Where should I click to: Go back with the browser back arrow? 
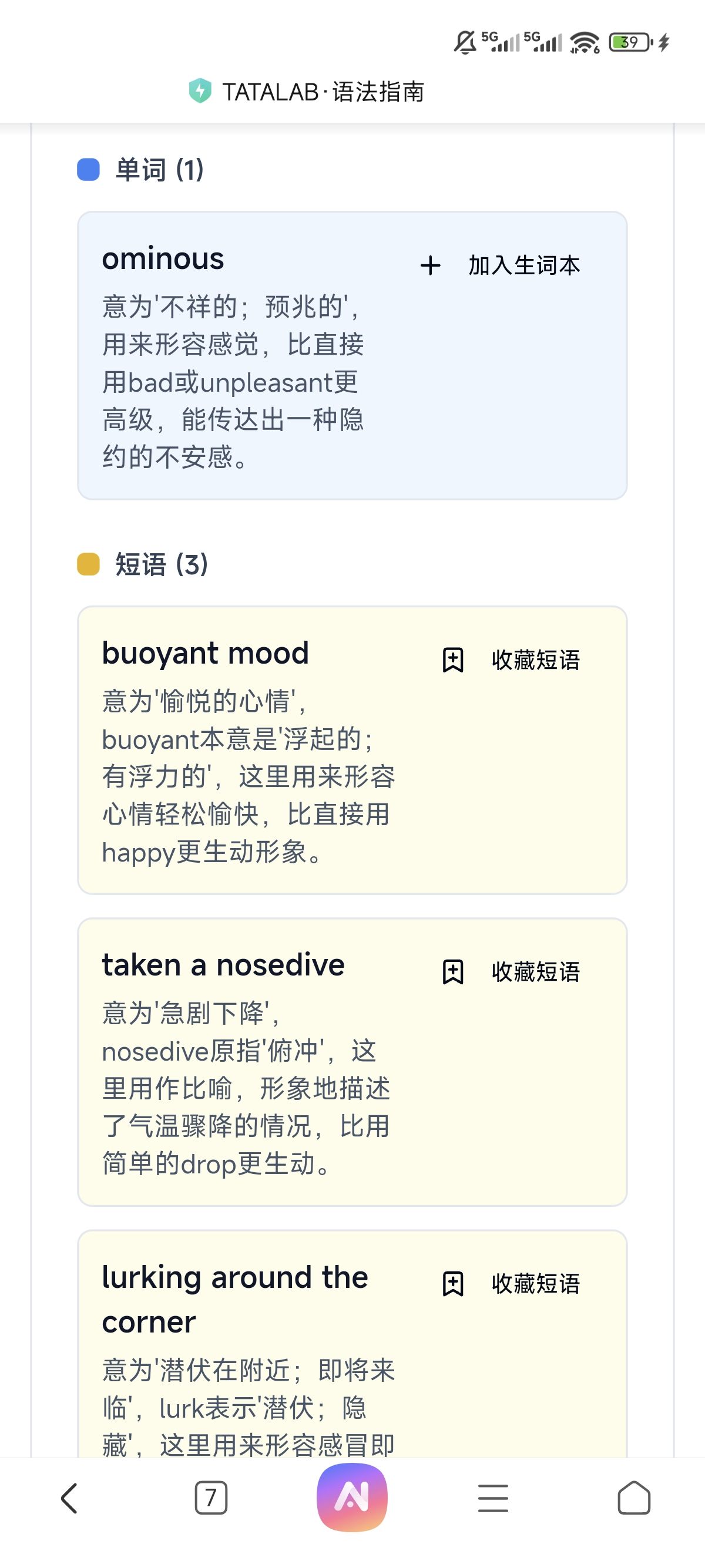point(69,1498)
